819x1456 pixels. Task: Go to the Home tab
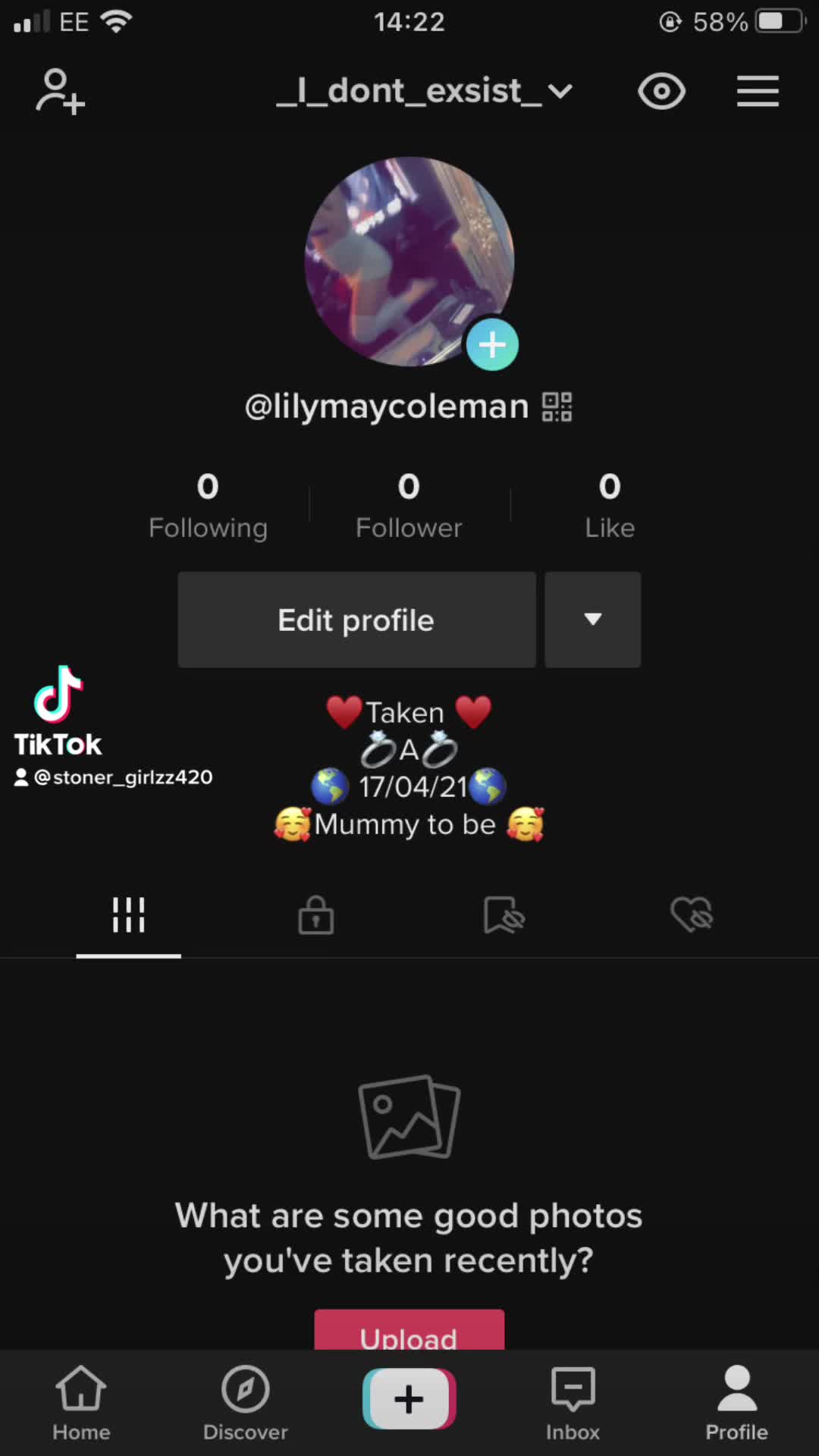tap(81, 1403)
